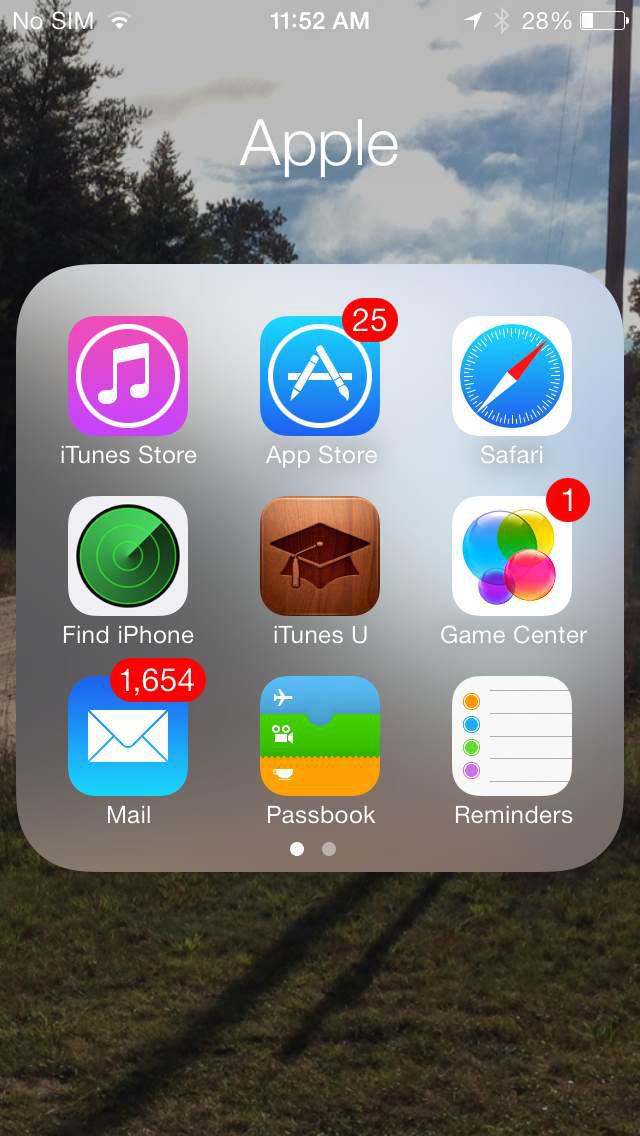Open the iTunes Store app
640x1136 pixels.
click(x=128, y=375)
